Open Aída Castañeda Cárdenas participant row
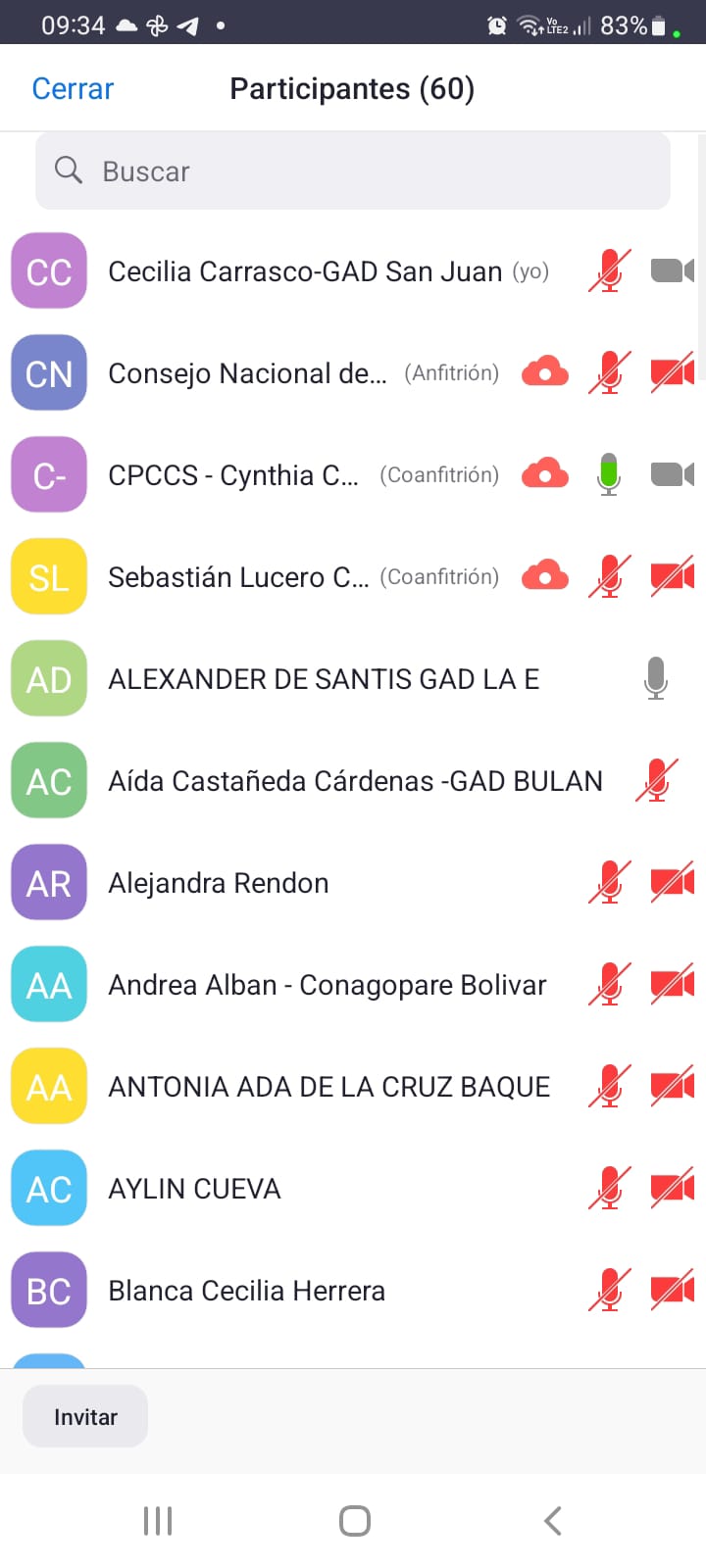Image resolution: width=706 pixels, height=1568 pixels. [x=355, y=781]
